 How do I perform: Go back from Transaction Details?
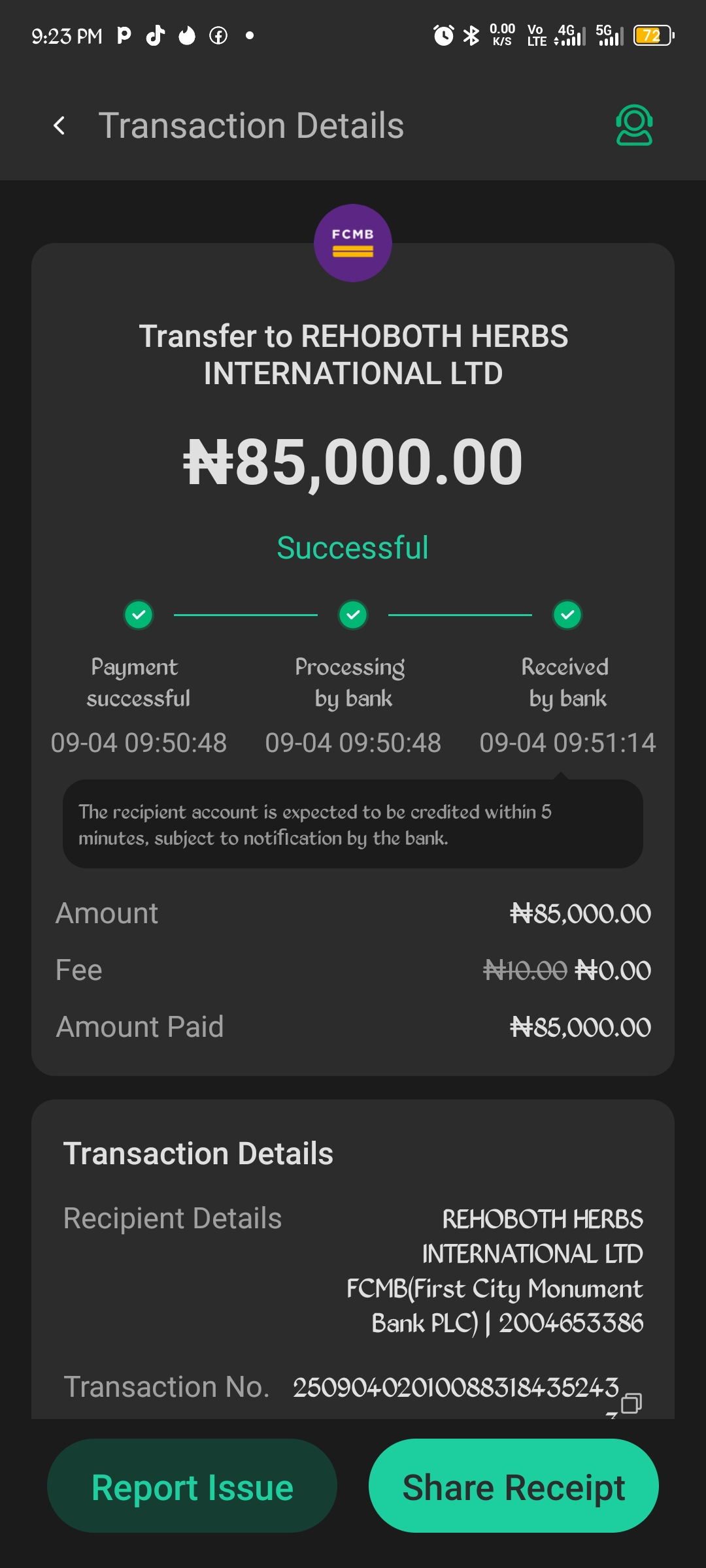(59, 125)
